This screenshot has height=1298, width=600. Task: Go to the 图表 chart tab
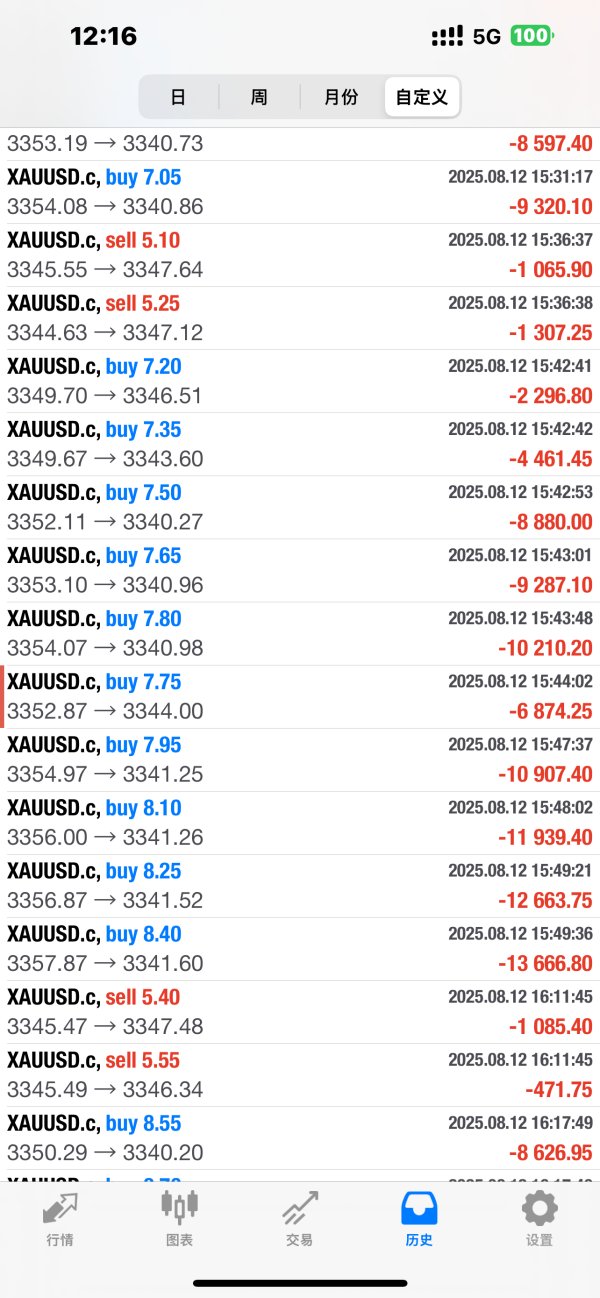coord(179,1218)
